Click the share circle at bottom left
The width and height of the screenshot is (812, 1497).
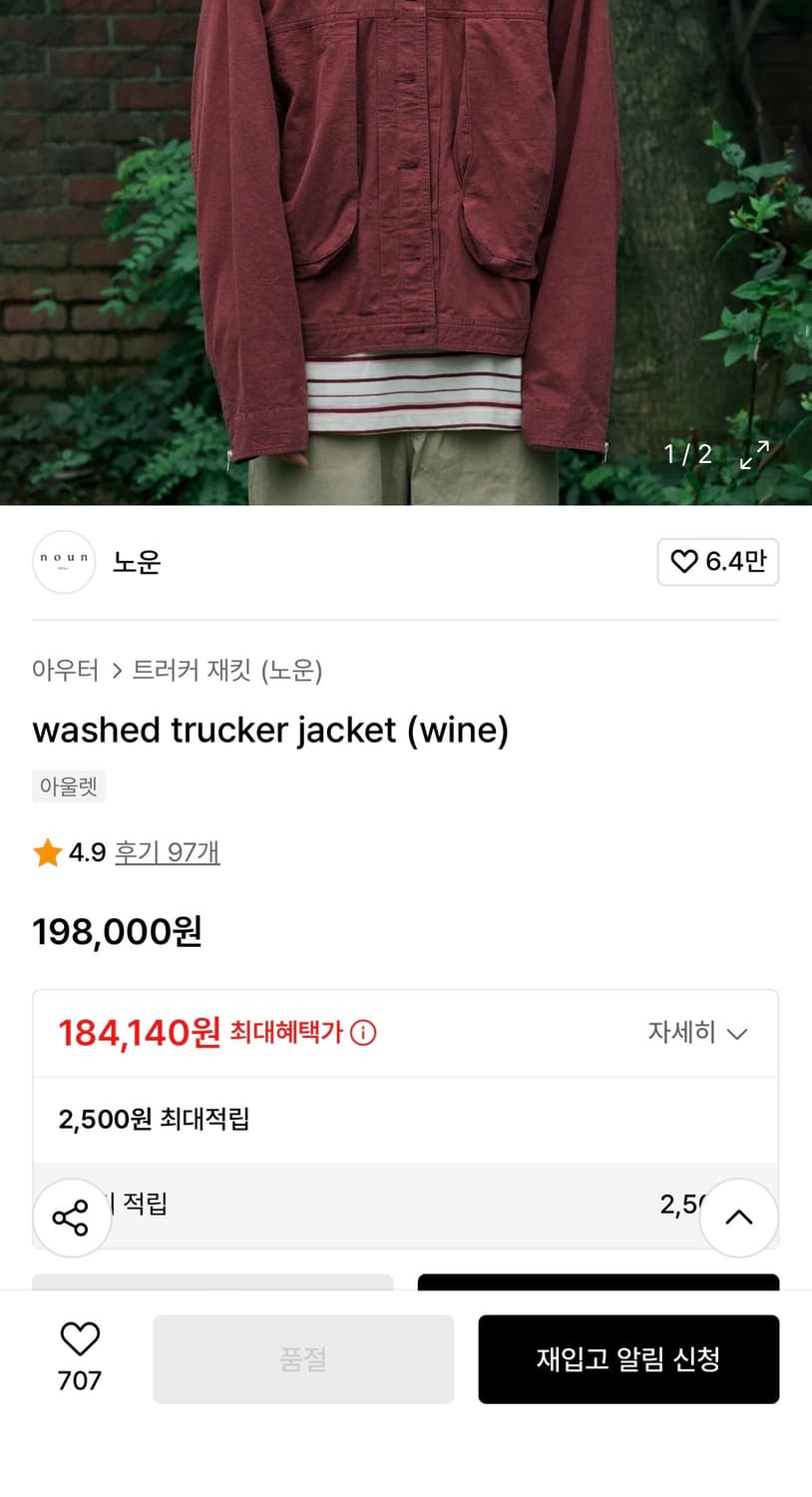coord(72,1217)
